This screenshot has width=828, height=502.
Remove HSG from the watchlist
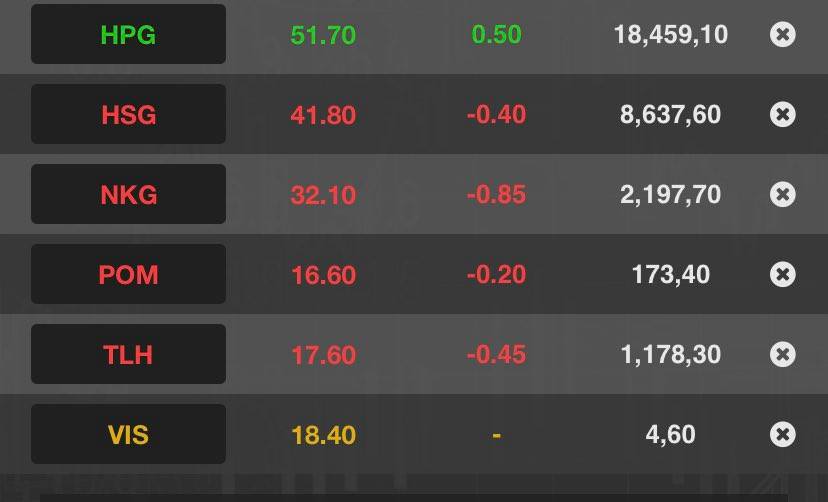coord(782,114)
